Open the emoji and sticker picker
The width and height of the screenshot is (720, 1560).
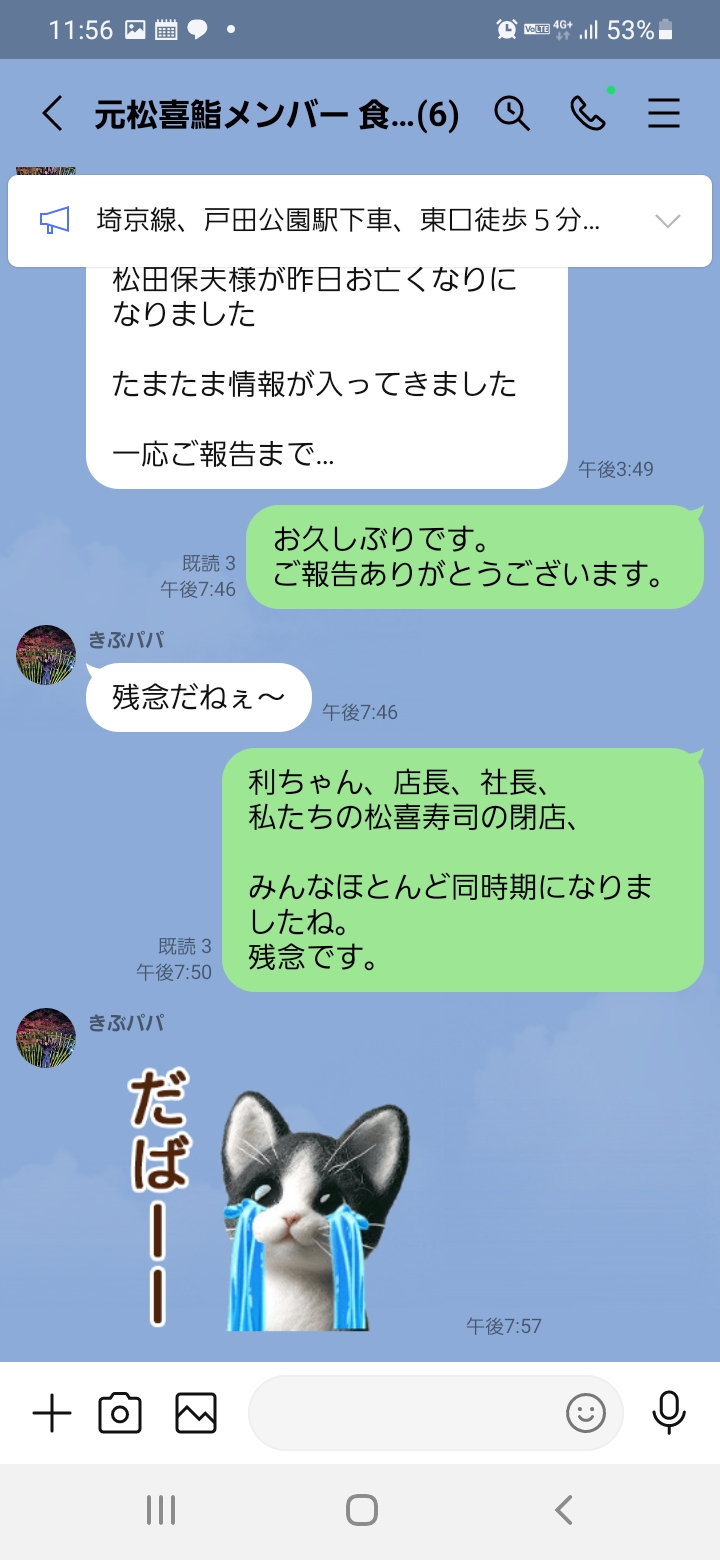click(x=586, y=1413)
